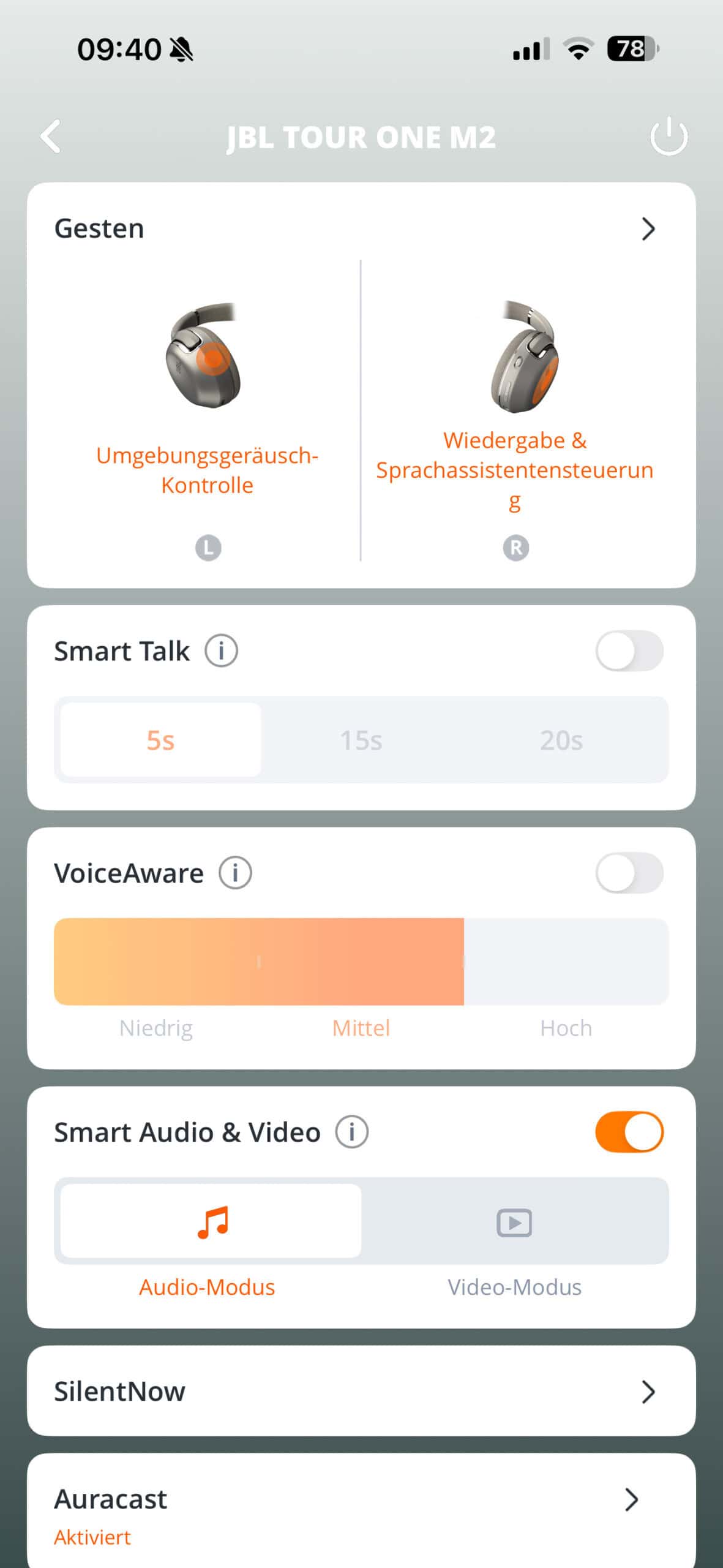Choose the 15s Smart Talk duration
The height and width of the screenshot is (1568, 723).
pos(361,740)
